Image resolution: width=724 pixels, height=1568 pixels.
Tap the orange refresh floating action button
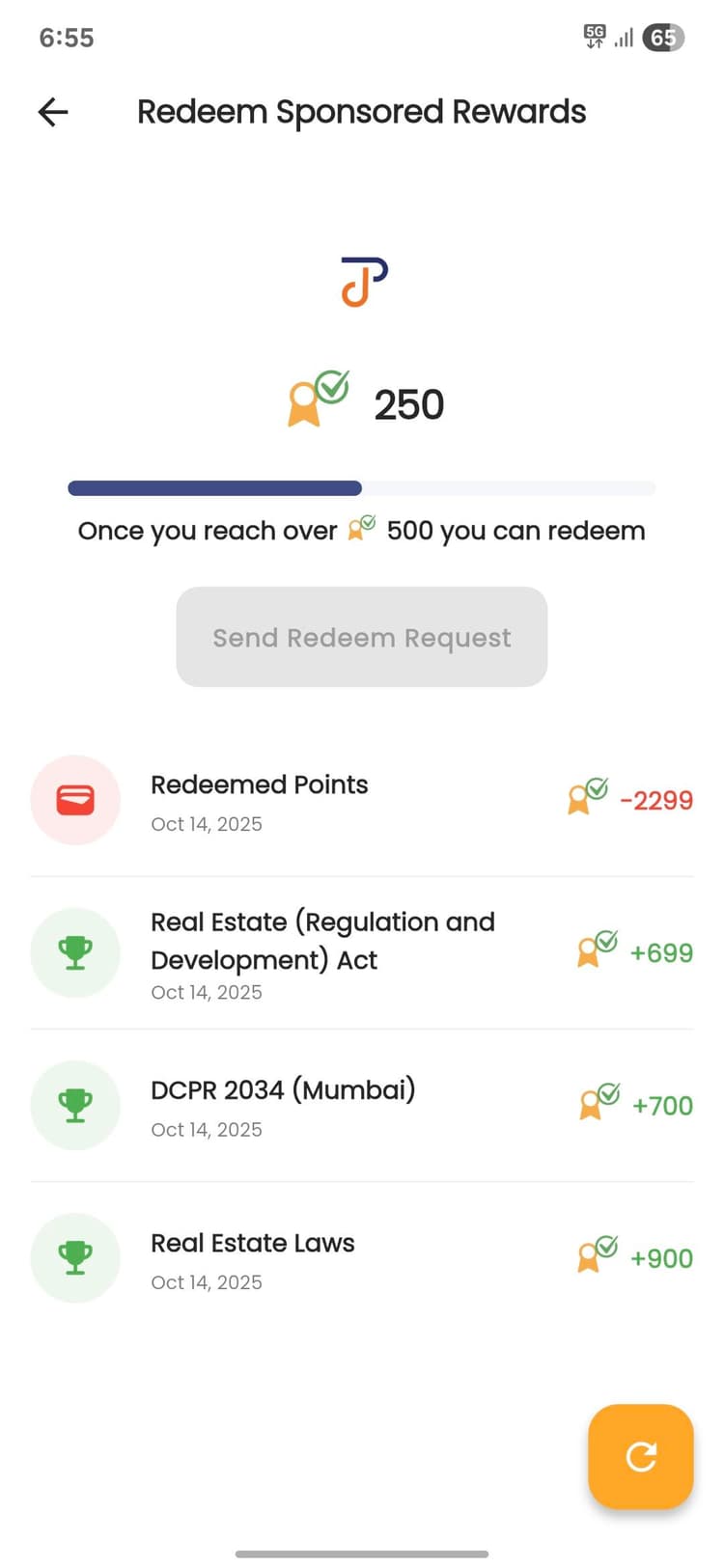click(640, 1457)
